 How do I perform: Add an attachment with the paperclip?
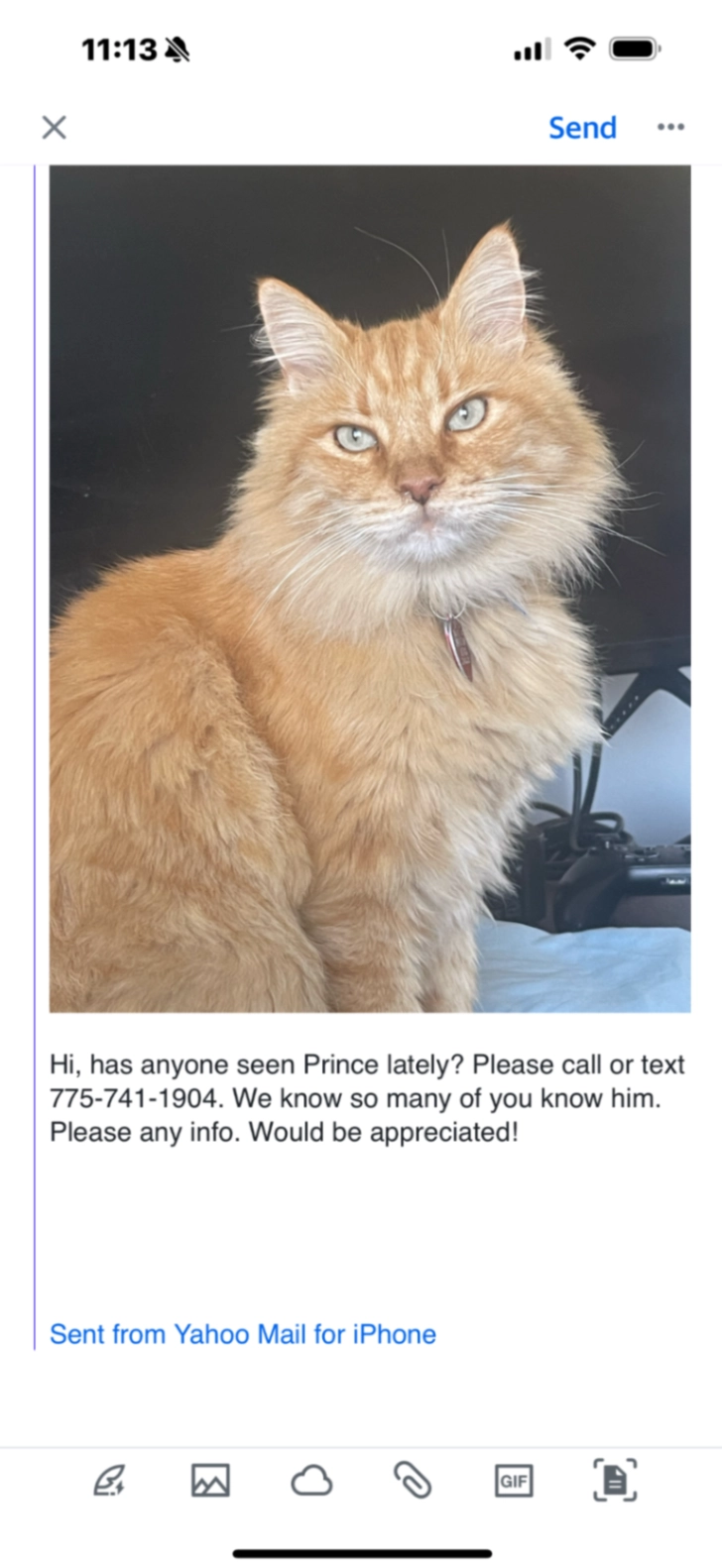click(413, 1481)
